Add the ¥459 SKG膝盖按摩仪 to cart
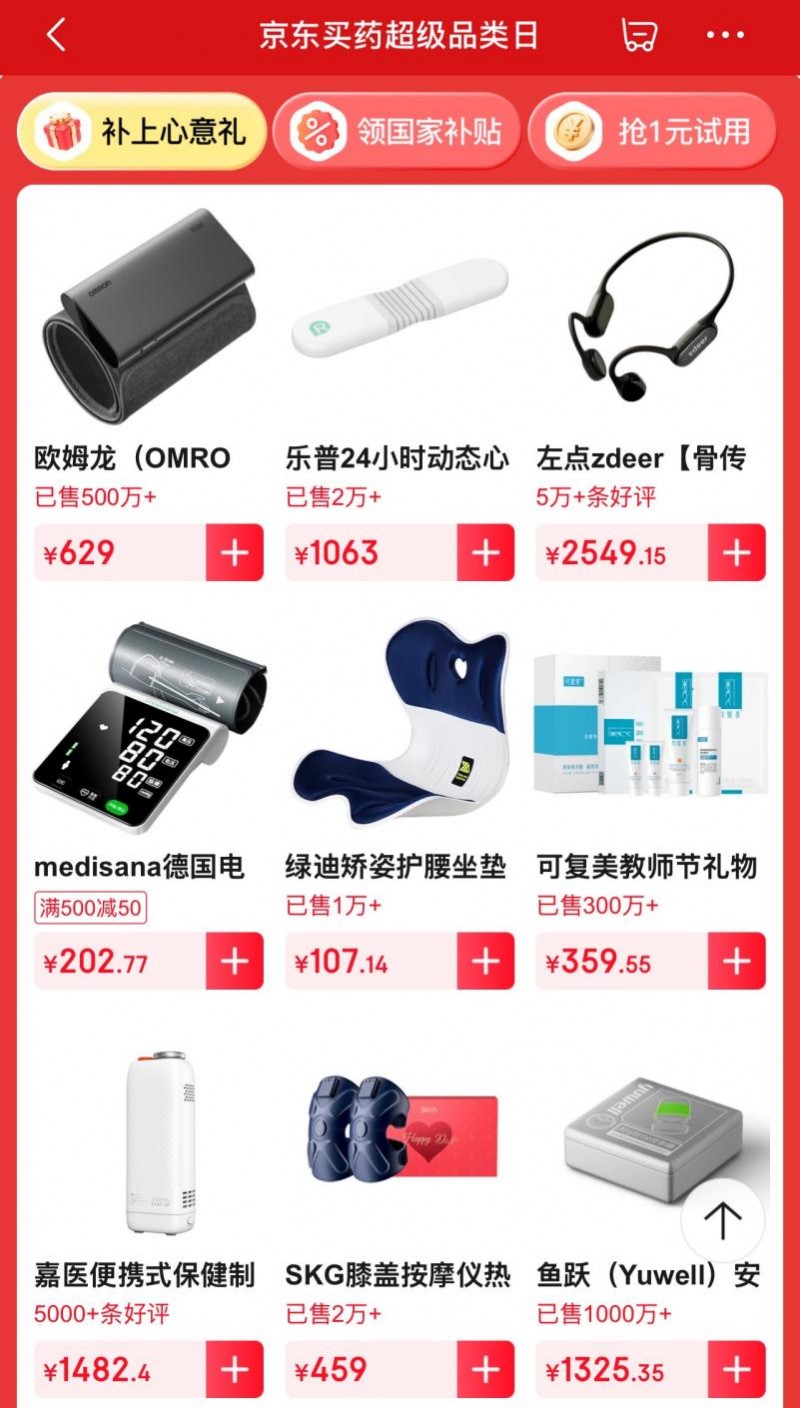This screenshot has width=800, height=1408. tap(486, 1369)
